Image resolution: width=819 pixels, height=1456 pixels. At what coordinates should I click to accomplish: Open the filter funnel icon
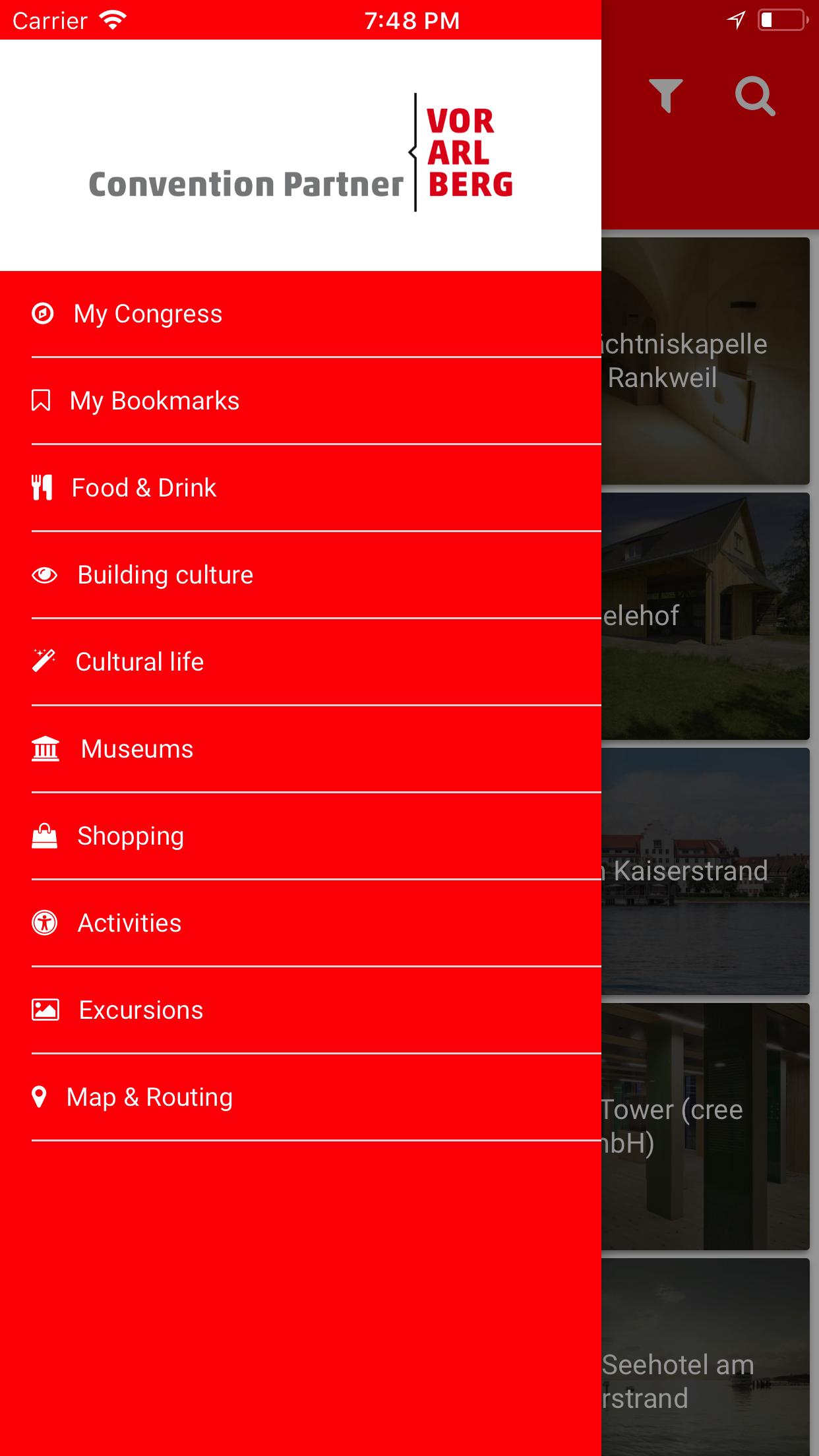pyautogui.click(x=666, y=97)
